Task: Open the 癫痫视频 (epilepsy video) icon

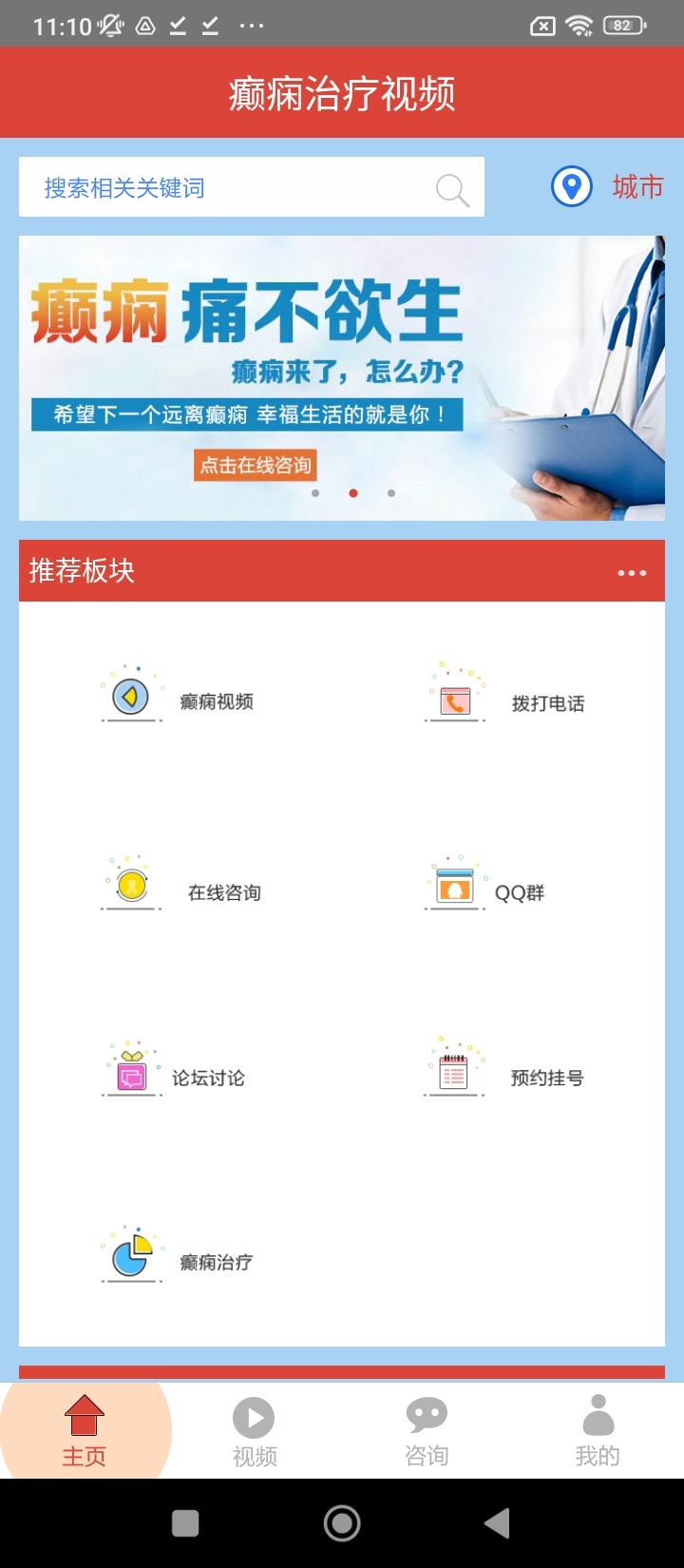Action: coord(130,696)
